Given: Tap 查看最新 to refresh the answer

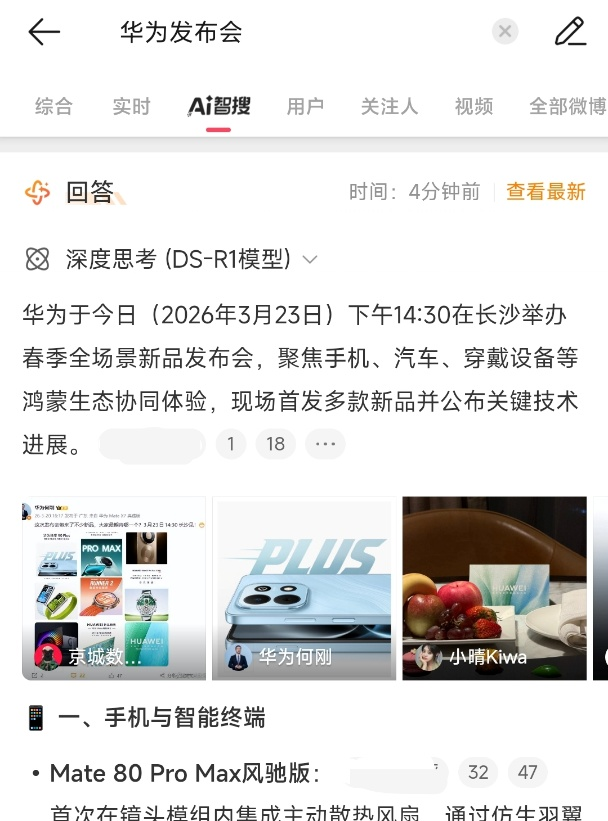Looking at the screenshot, I should [x=545, y=191].
